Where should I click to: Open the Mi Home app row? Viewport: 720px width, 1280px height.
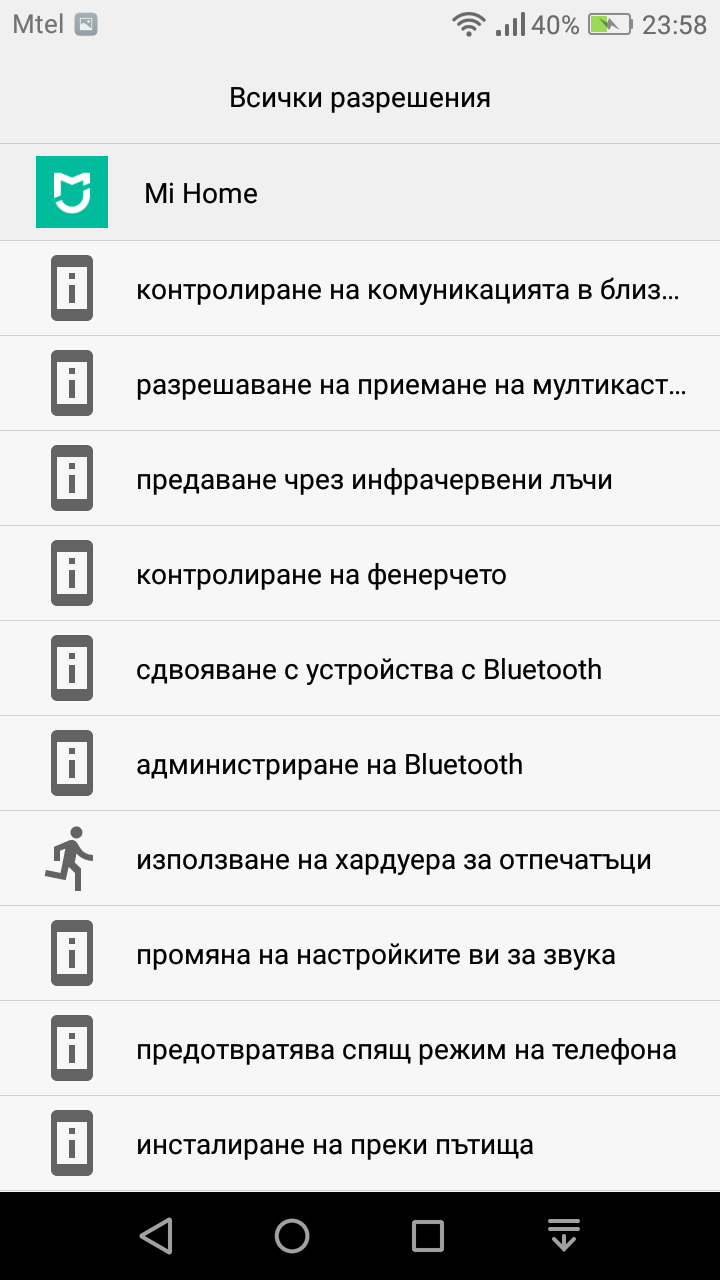pos(360,192)
